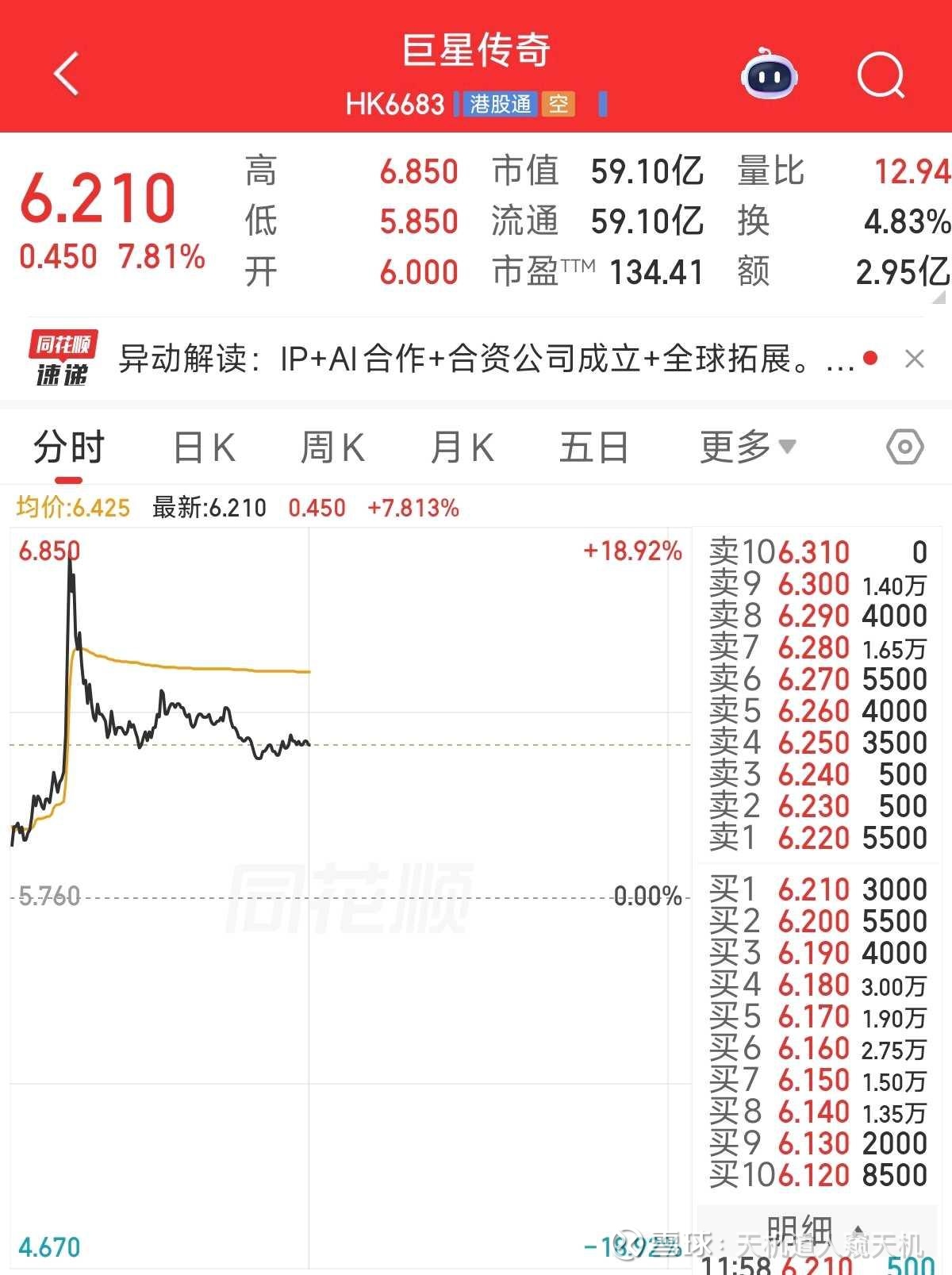Open the robot AI assistant icon
This screenshot has height=1275, width=952.
(x=769, y=75)
